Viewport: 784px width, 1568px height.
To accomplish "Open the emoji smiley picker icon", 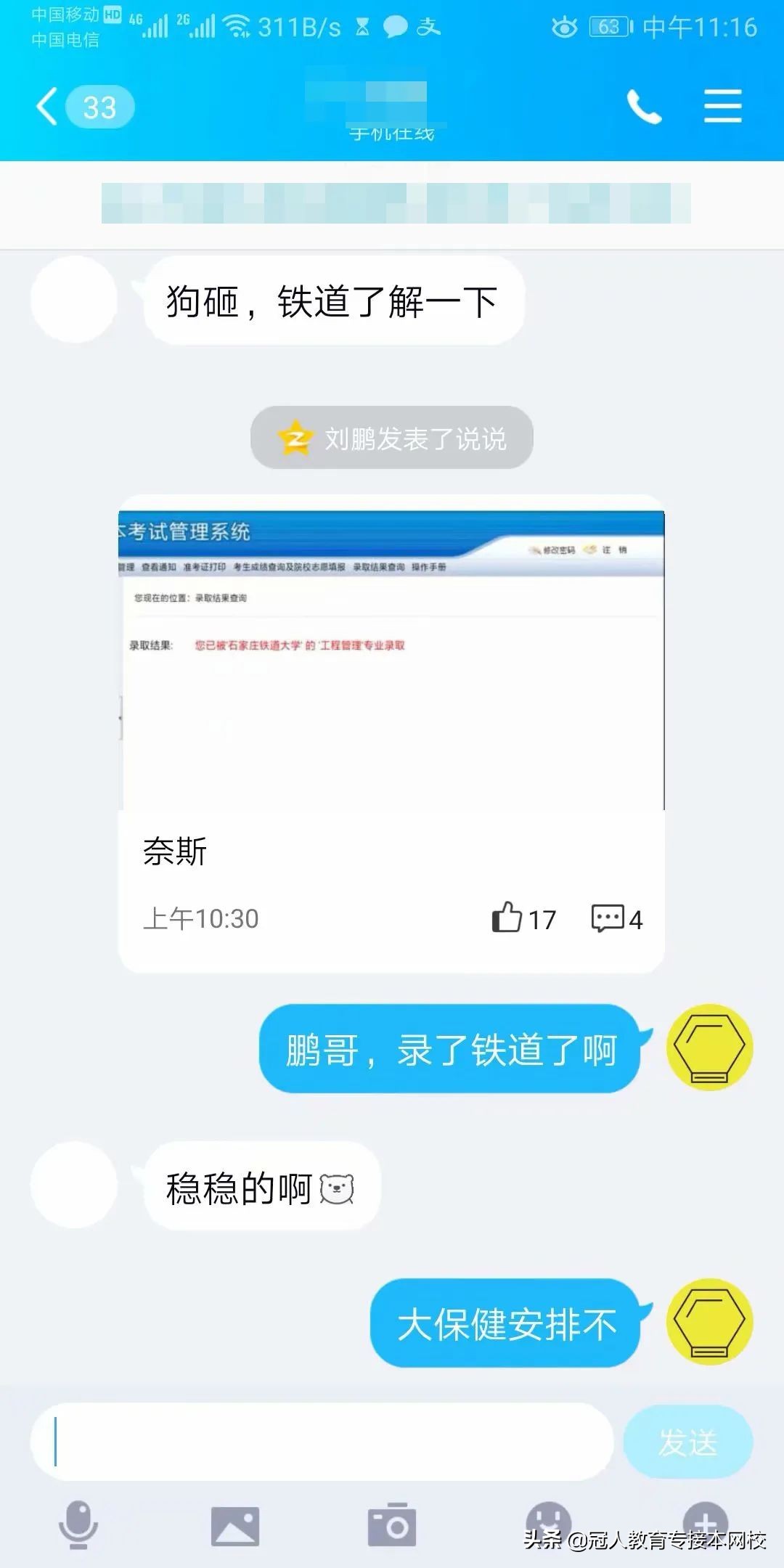I will (x=549, y=1517).
